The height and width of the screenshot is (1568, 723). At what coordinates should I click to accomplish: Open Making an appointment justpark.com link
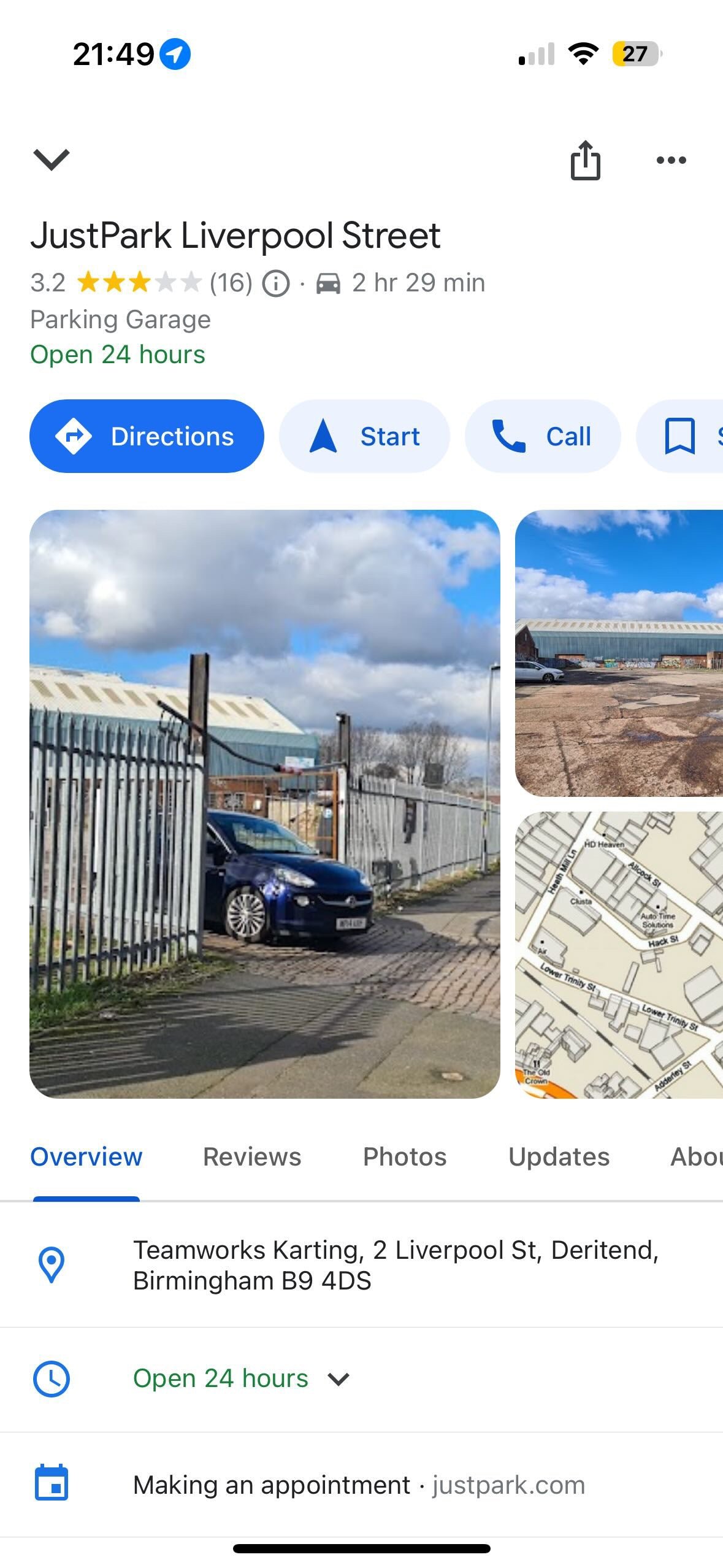(359, 1485)
